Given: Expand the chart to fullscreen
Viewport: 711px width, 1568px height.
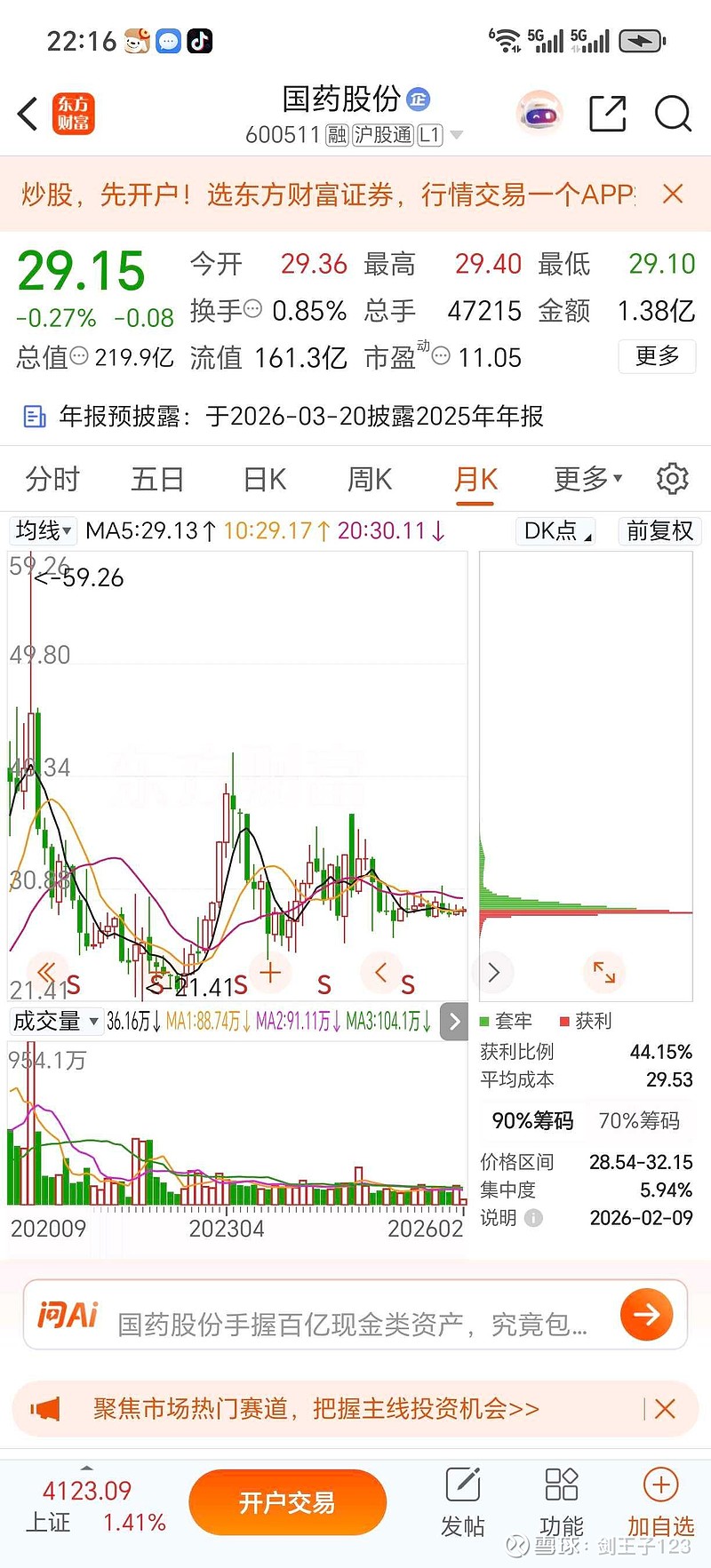Looking at the screenshot, I should coord(603,972).
